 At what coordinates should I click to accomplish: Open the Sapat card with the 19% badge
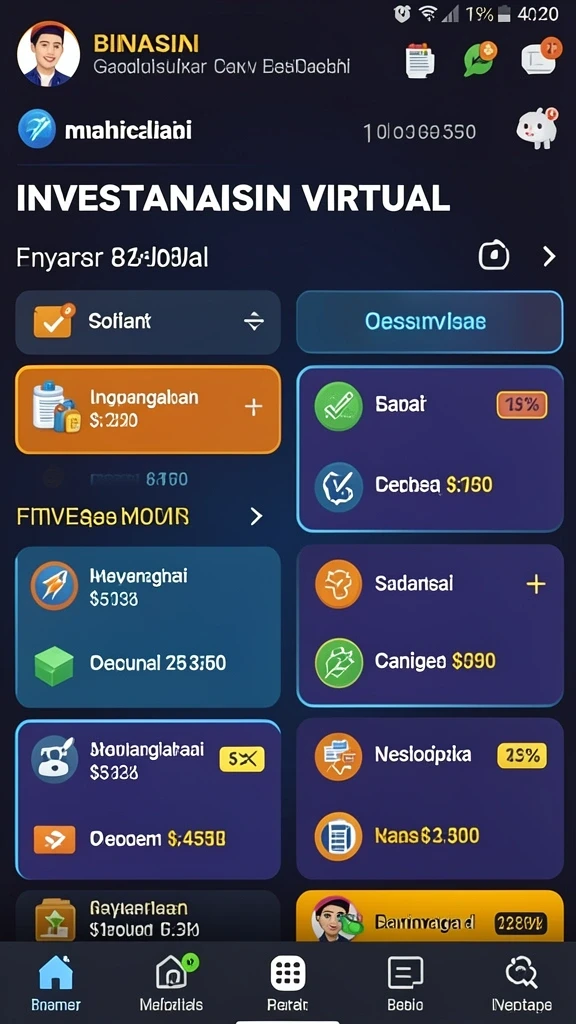click(430, 449)
